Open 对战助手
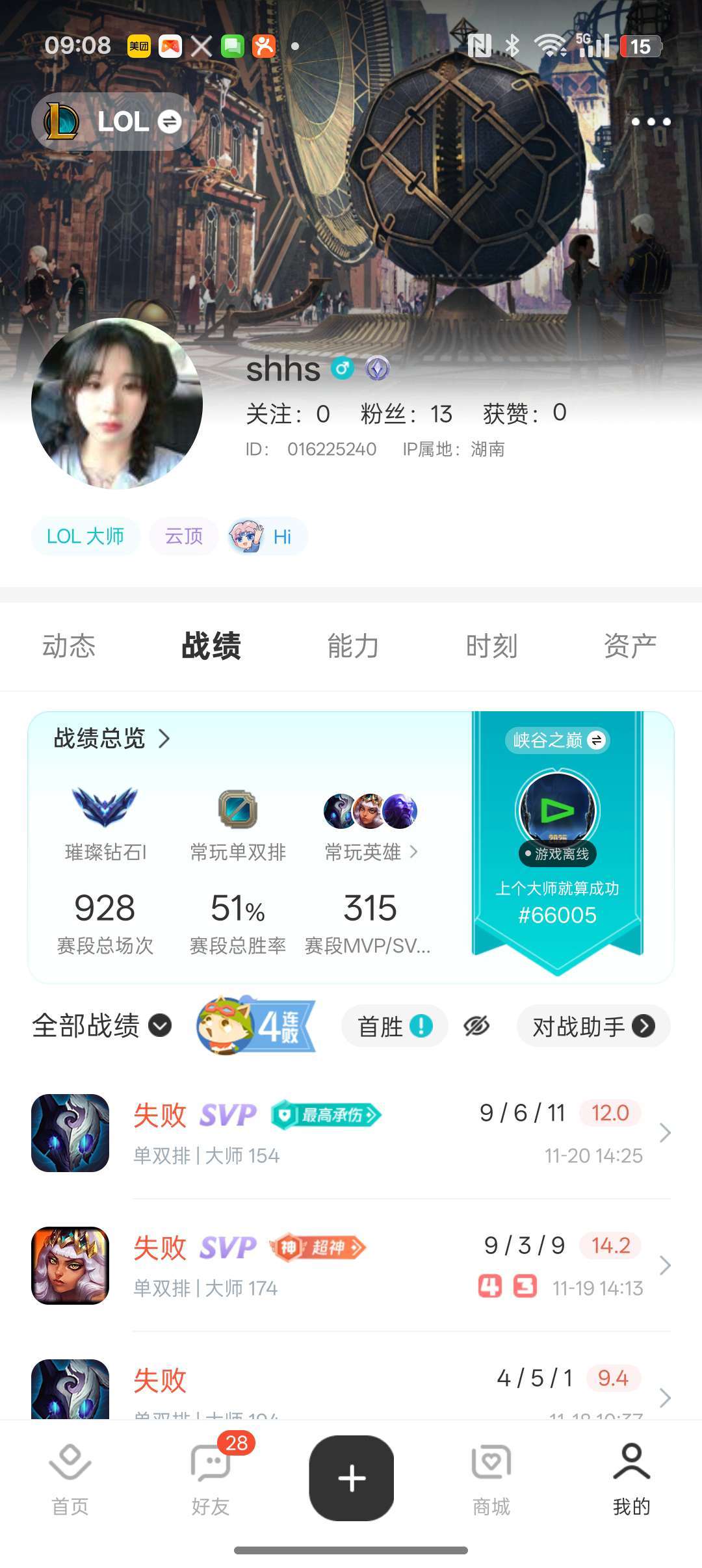This screenshot has height=1568, width=702. 593,1026
